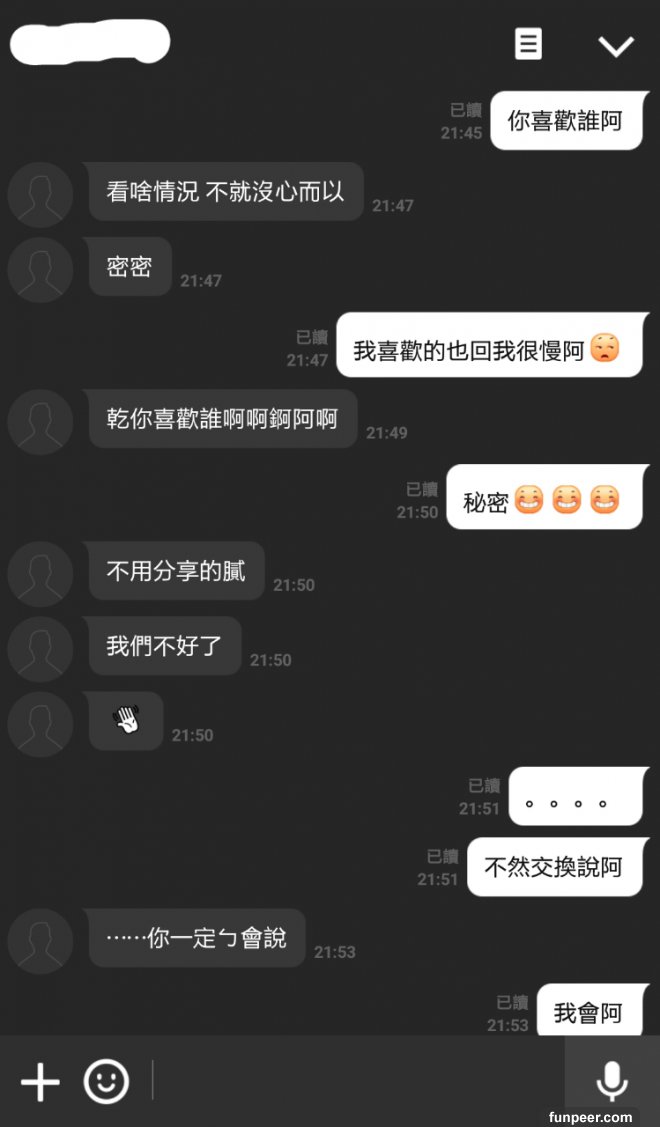Open the plus attachment menu
The width and height of the screenshot is (660, 1127).
(40, 1082)
